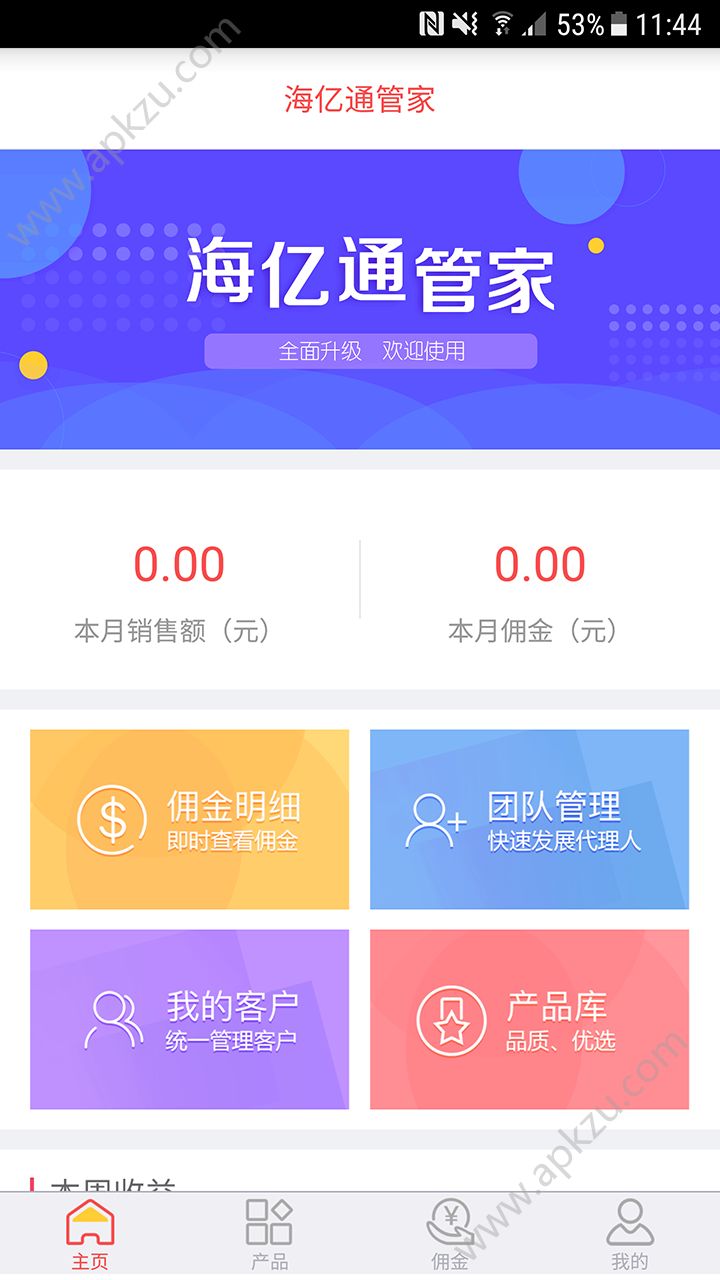Select the 团队管理 team management card
Viewport: 720px width, 1280px height.
[530, 819]
